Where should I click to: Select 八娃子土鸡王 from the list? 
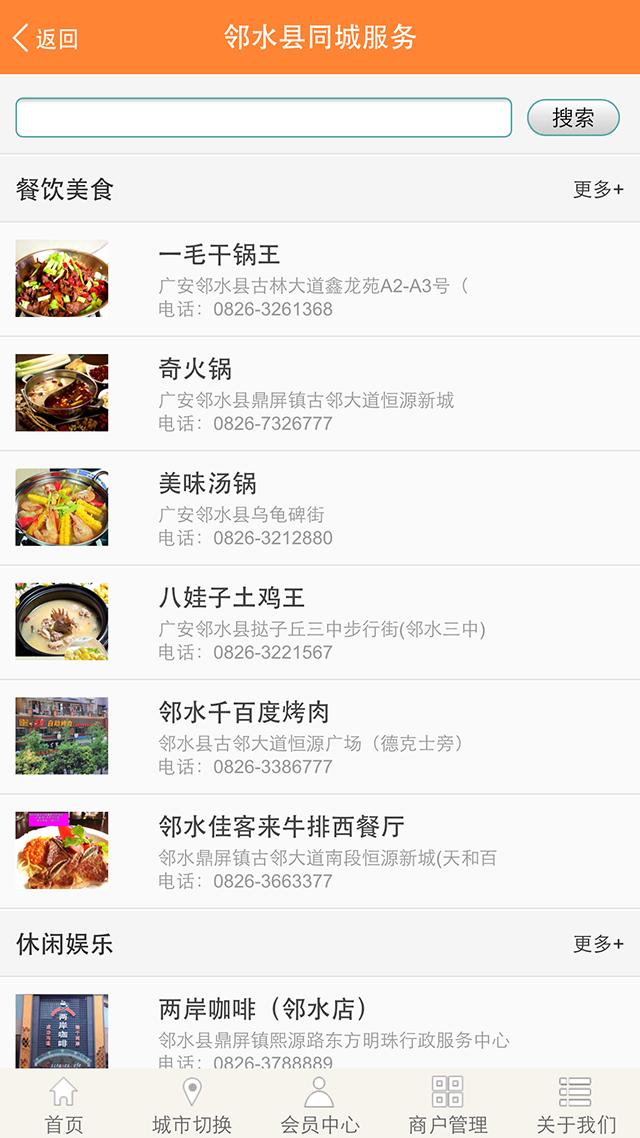[x=320, y=622]
